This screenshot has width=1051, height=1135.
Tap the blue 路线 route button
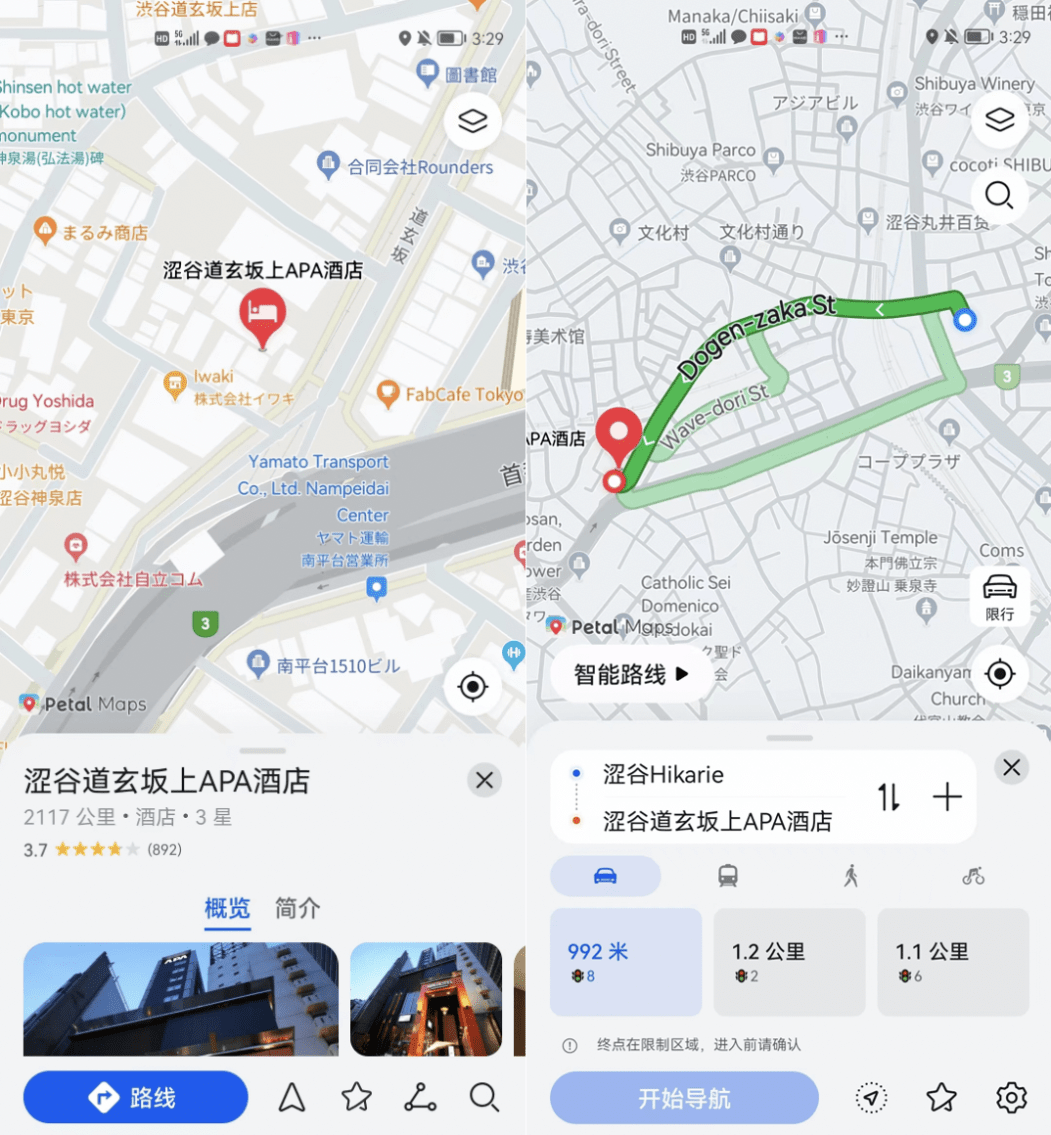(x=135, y=1098)
